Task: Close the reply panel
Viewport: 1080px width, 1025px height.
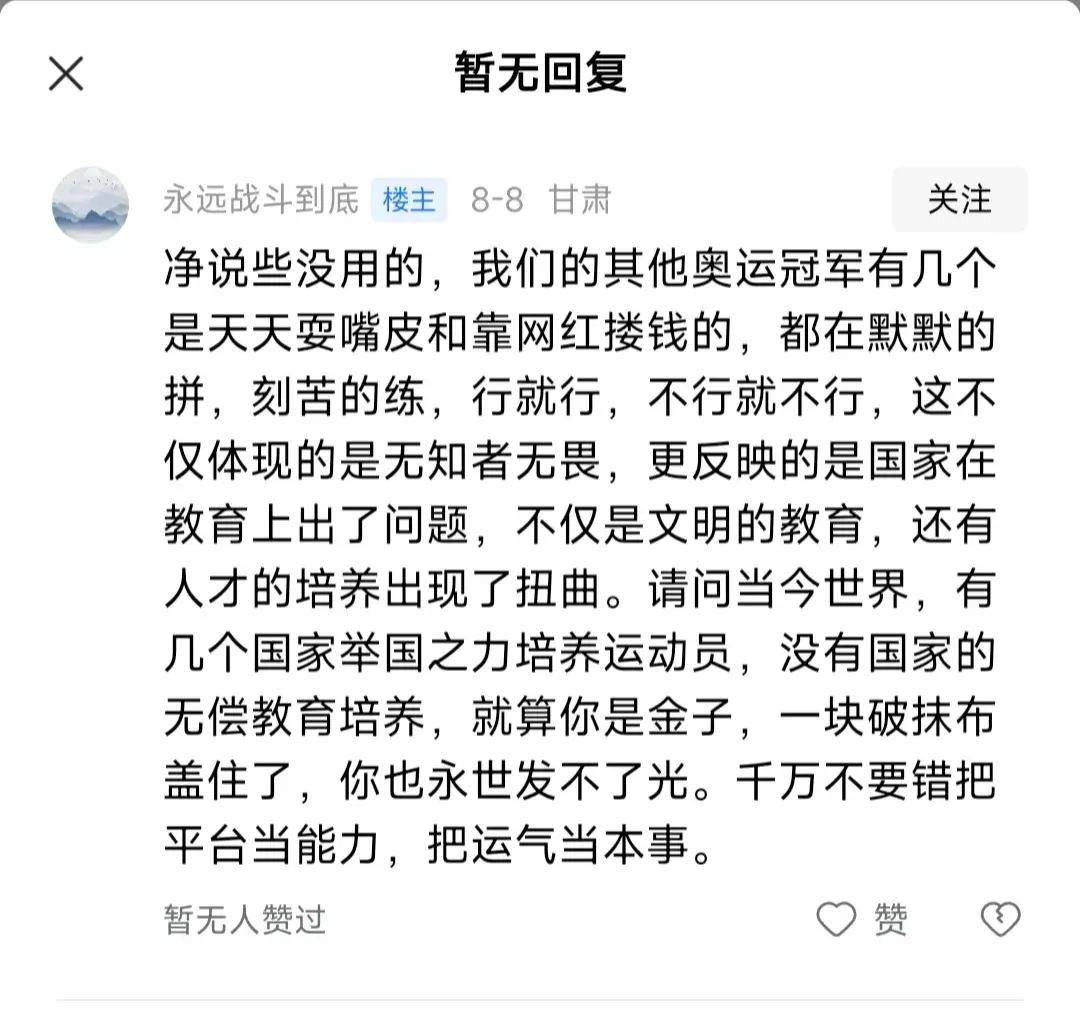Action: pos(66,74)
